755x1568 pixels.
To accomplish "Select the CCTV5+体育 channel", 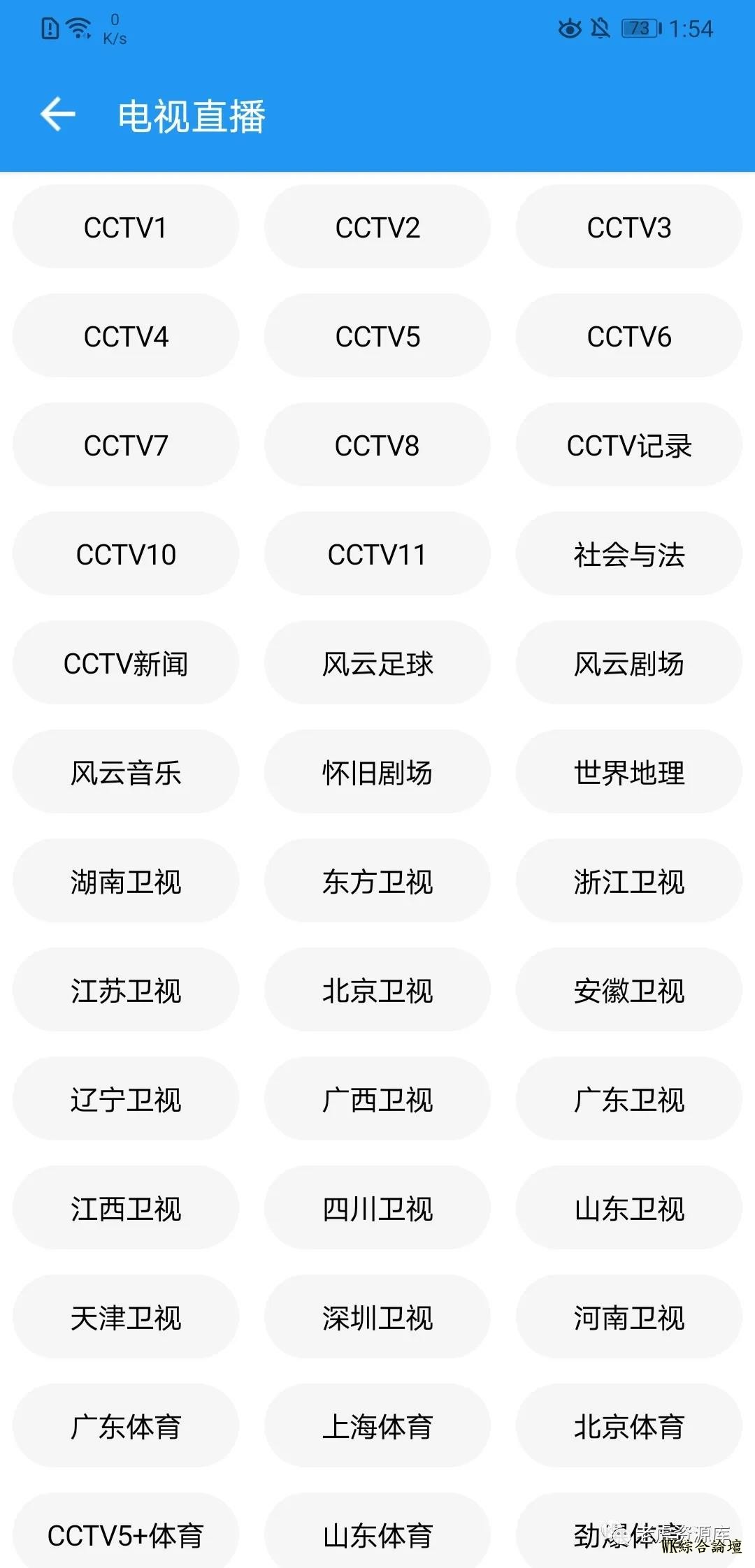I will 126,1534.
